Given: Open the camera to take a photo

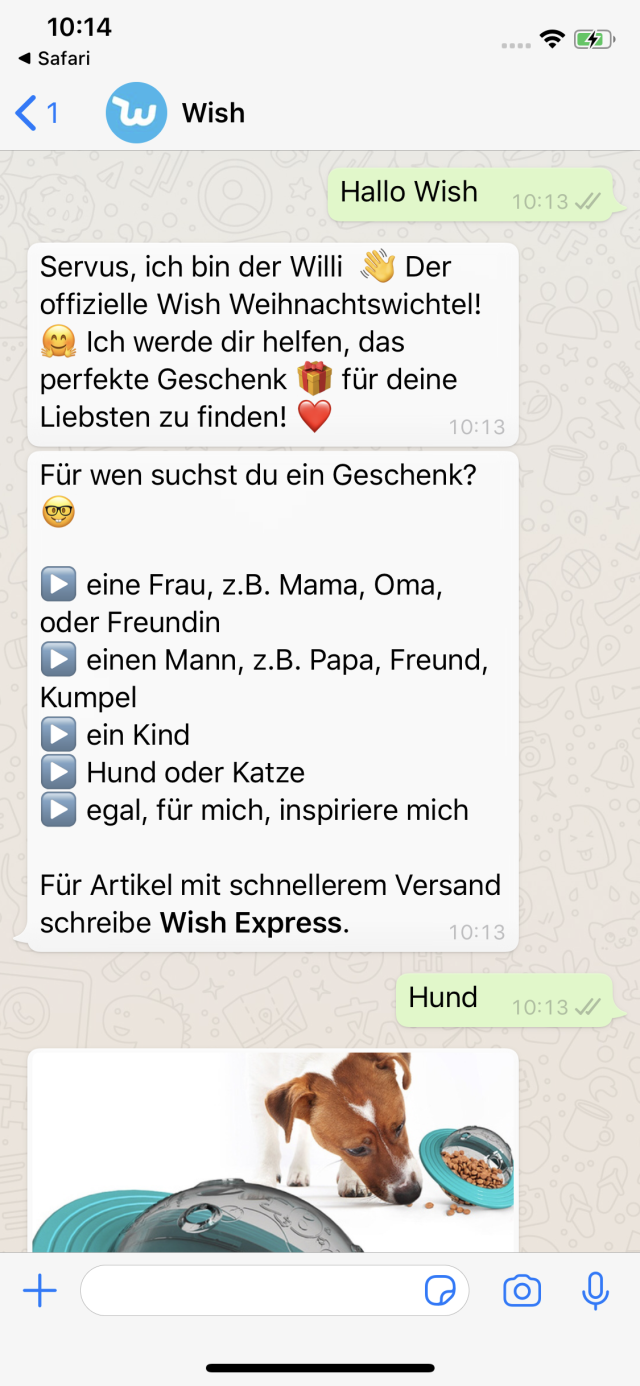Looking at the screenshot, I should click(x=521, y=1291).
